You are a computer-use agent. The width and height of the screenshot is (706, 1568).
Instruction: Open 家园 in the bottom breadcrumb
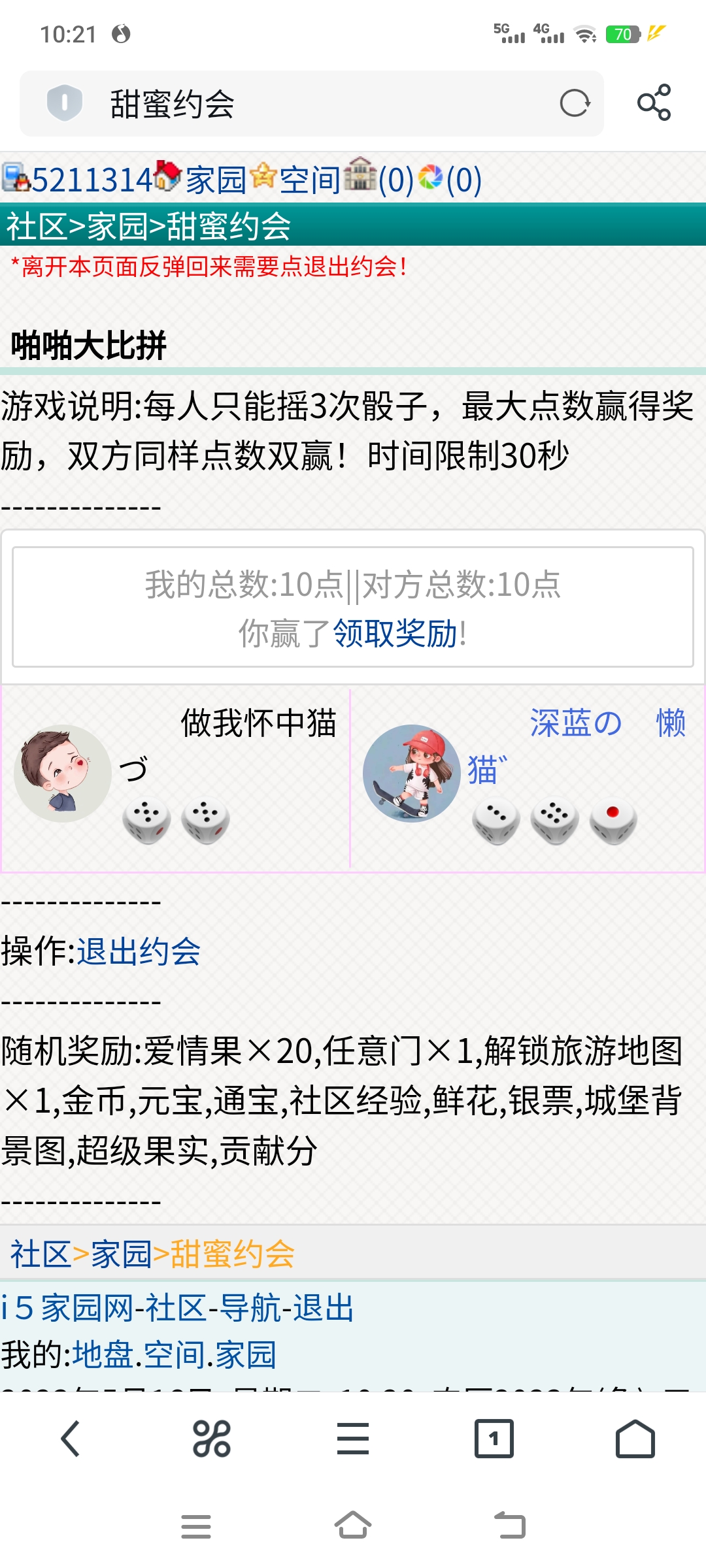[121, 1254]
